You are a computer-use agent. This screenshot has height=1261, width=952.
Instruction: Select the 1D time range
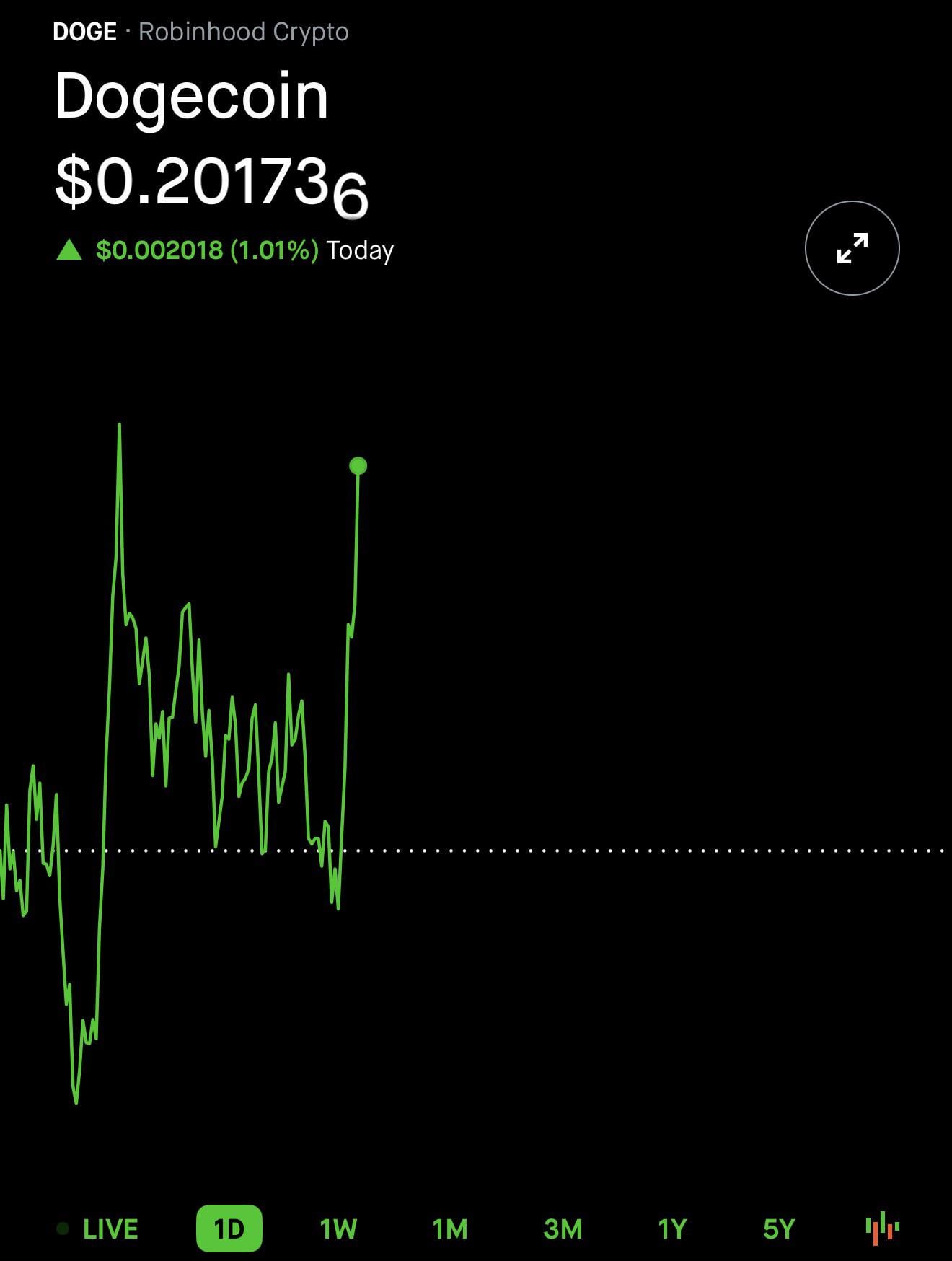click(229, 1229)
